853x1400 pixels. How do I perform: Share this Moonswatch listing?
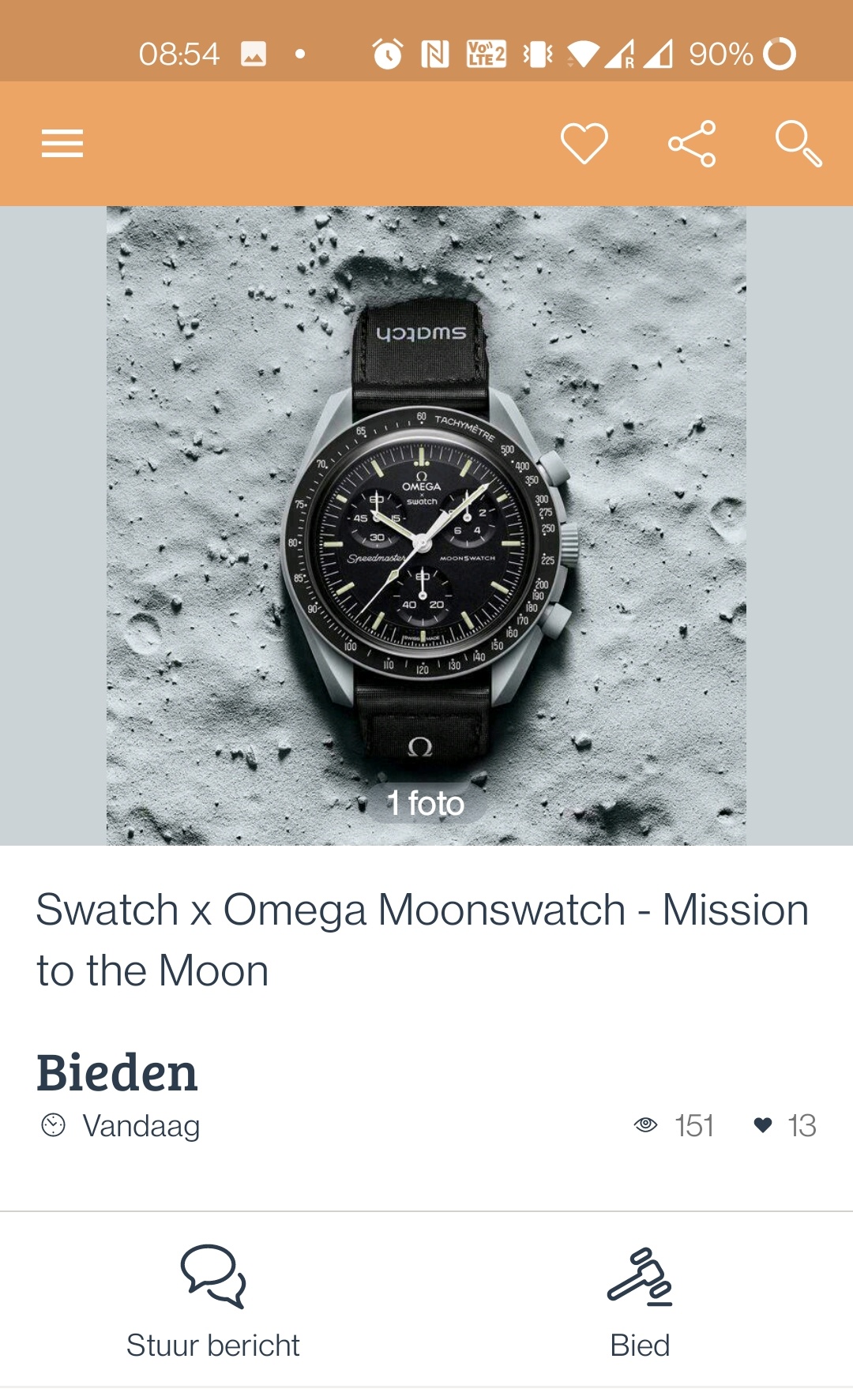(692, 144)
